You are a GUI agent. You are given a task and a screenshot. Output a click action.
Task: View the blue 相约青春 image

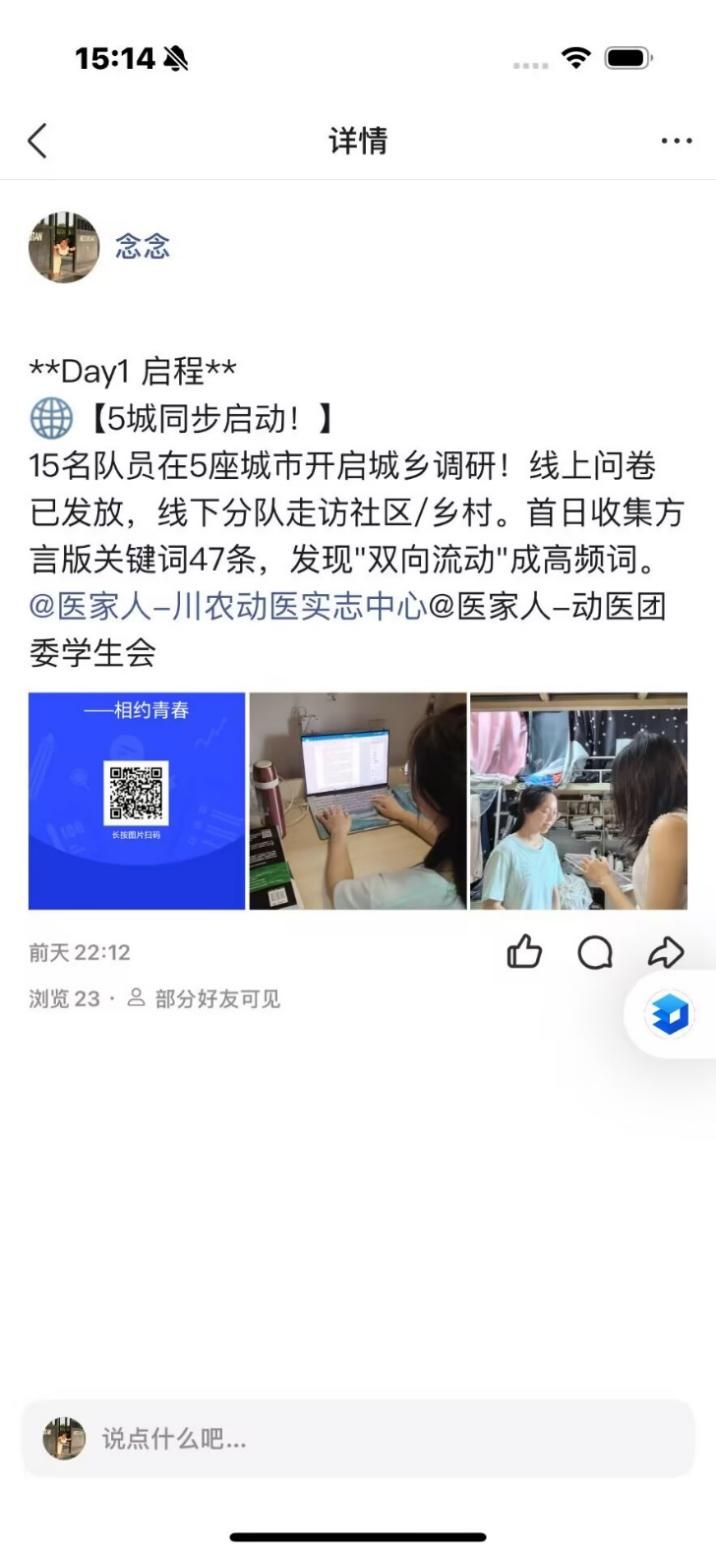137,800
